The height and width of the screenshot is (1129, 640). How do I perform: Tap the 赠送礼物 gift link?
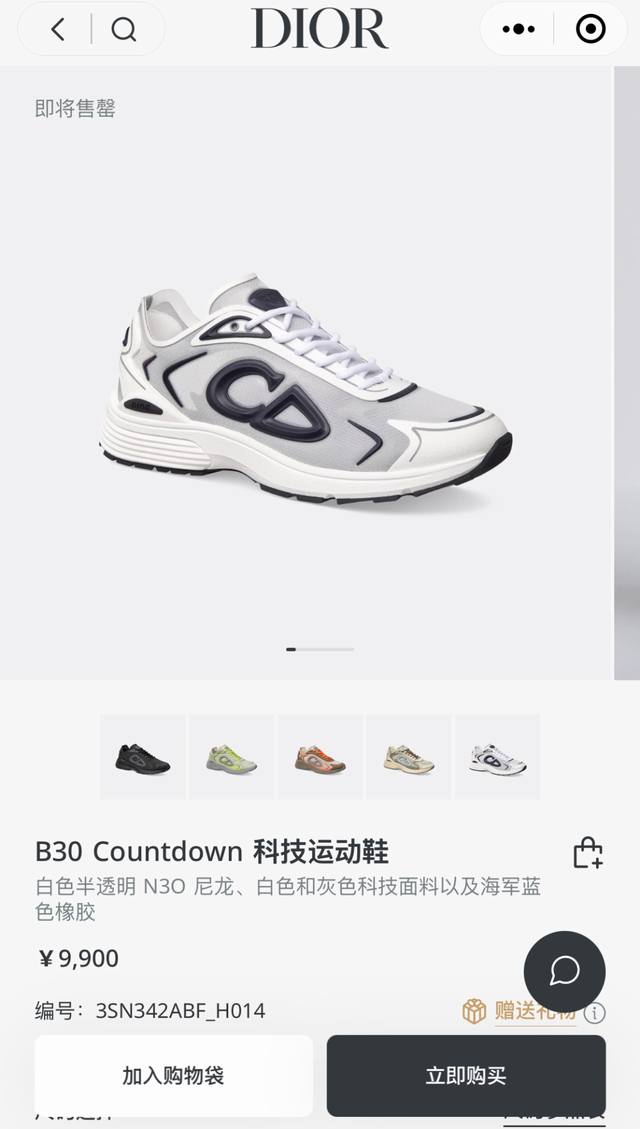(533, 1011)
